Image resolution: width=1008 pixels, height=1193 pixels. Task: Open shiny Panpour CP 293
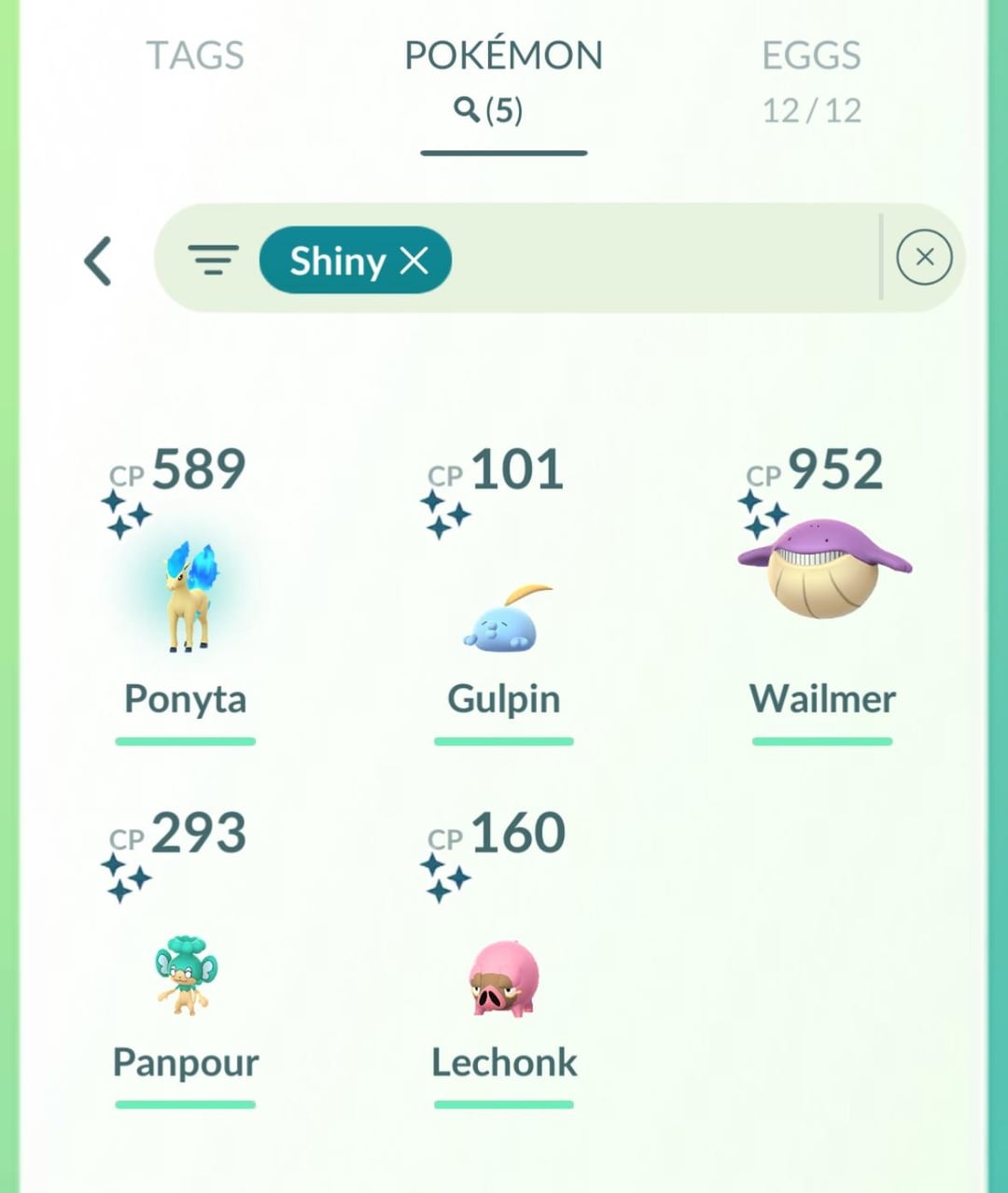coord(186,975)
